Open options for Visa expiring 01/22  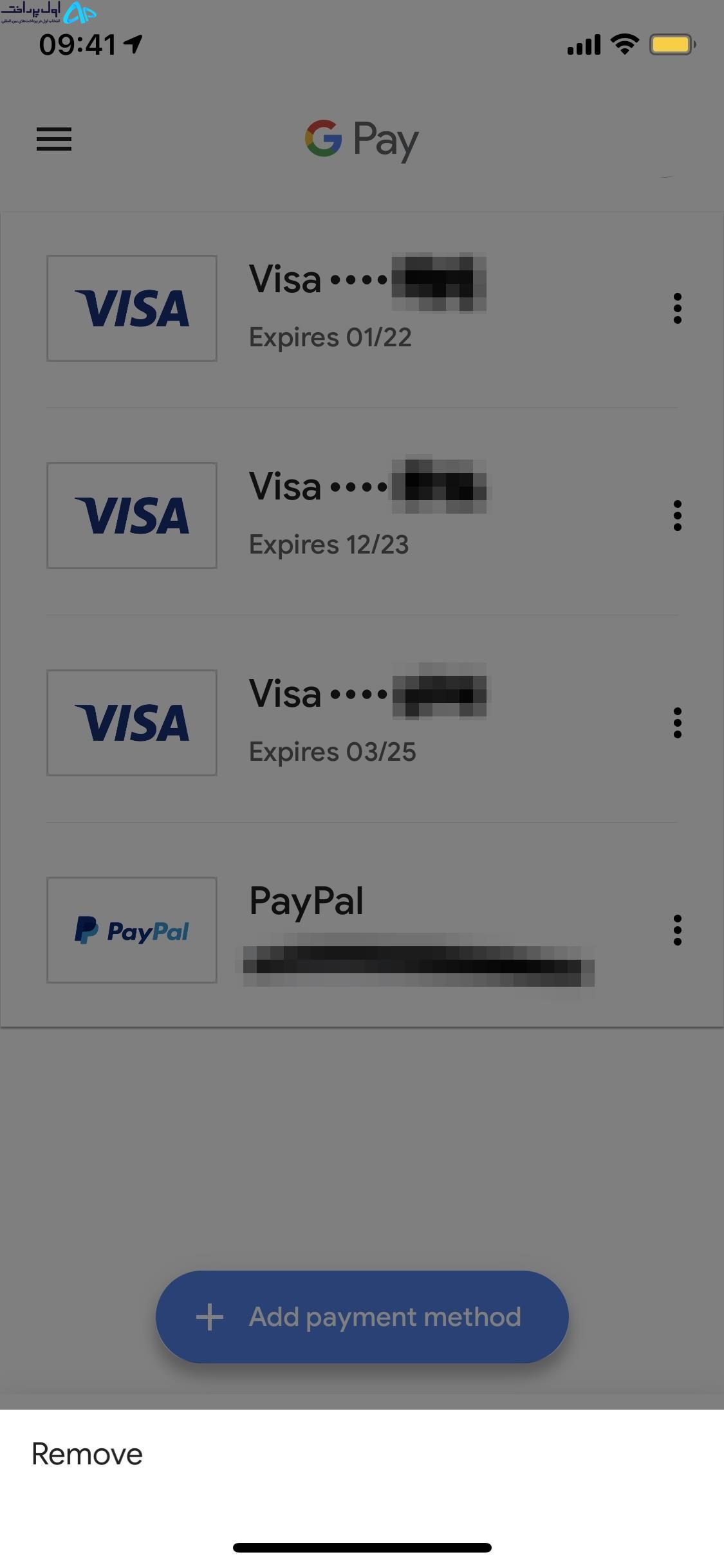[x=677, y=308]
